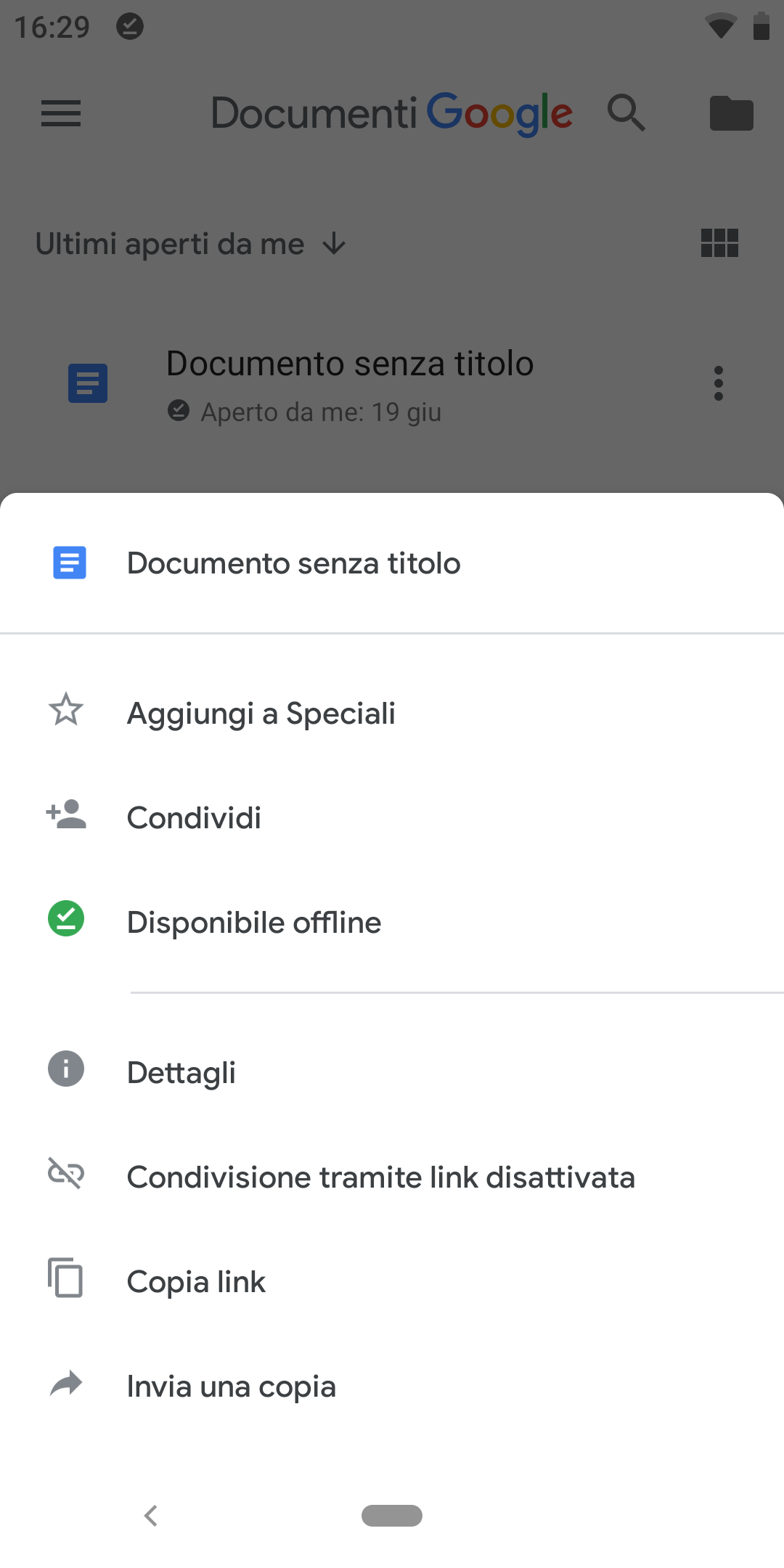This screenshot has width=784, height=1568.
Task: Open Dettagli of the document
Action: click(392, 1072)
